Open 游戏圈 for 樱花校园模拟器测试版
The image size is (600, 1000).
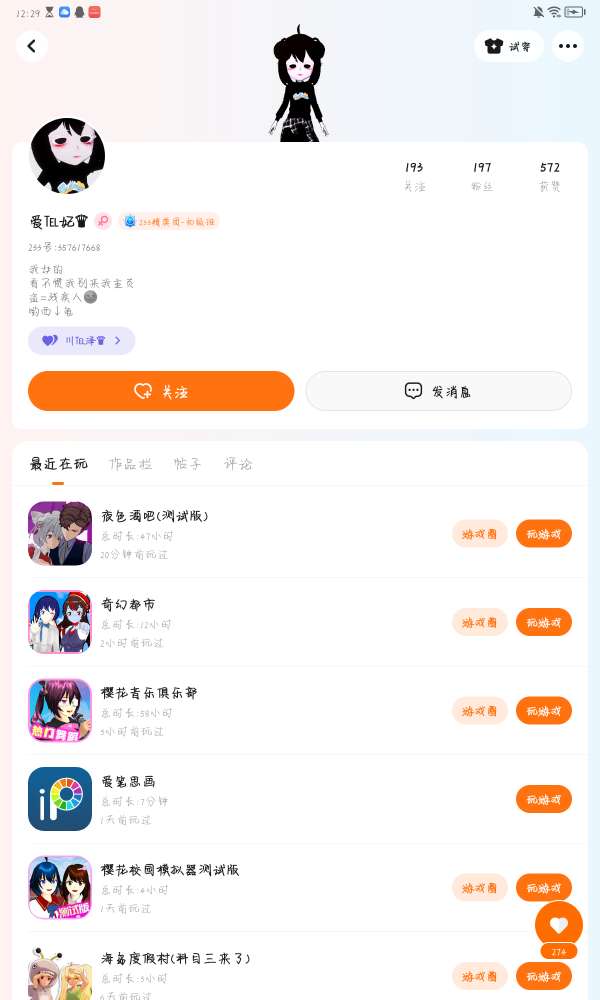pyautogui.click(x=480, y=887)
